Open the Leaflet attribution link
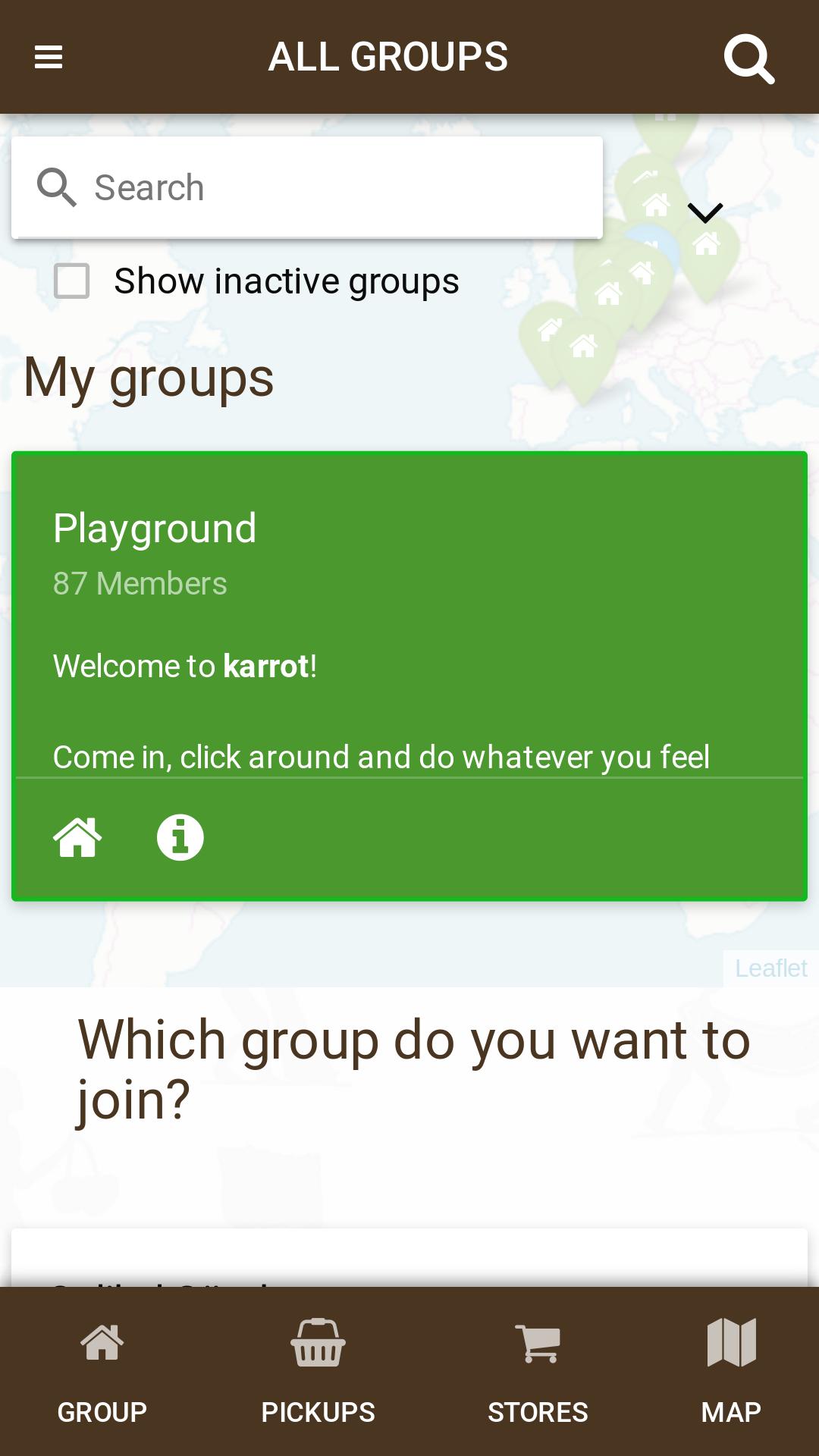This screenshot has width=819, height=1456. (x=771, y=968)
